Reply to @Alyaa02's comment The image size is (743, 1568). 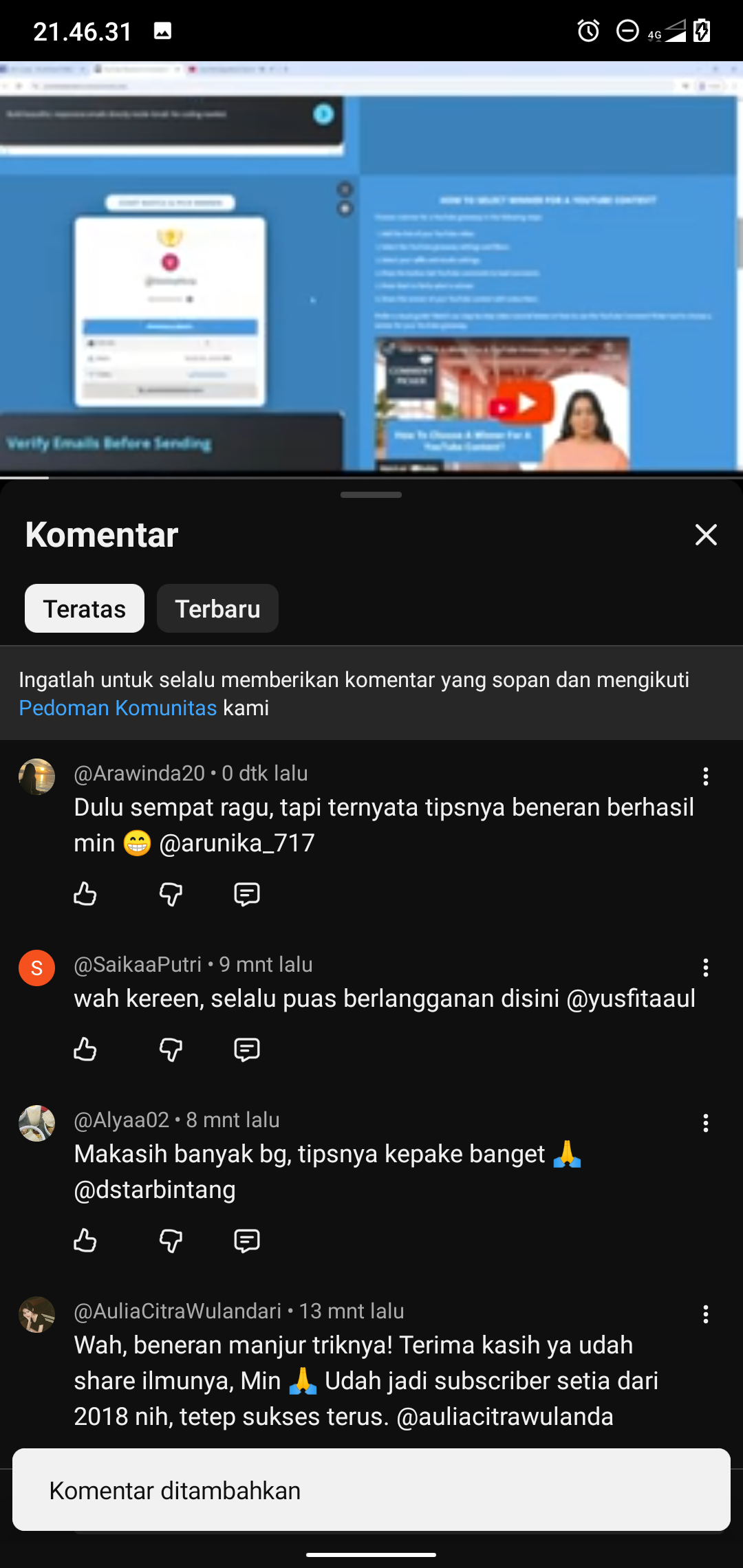coord(246,1241)
